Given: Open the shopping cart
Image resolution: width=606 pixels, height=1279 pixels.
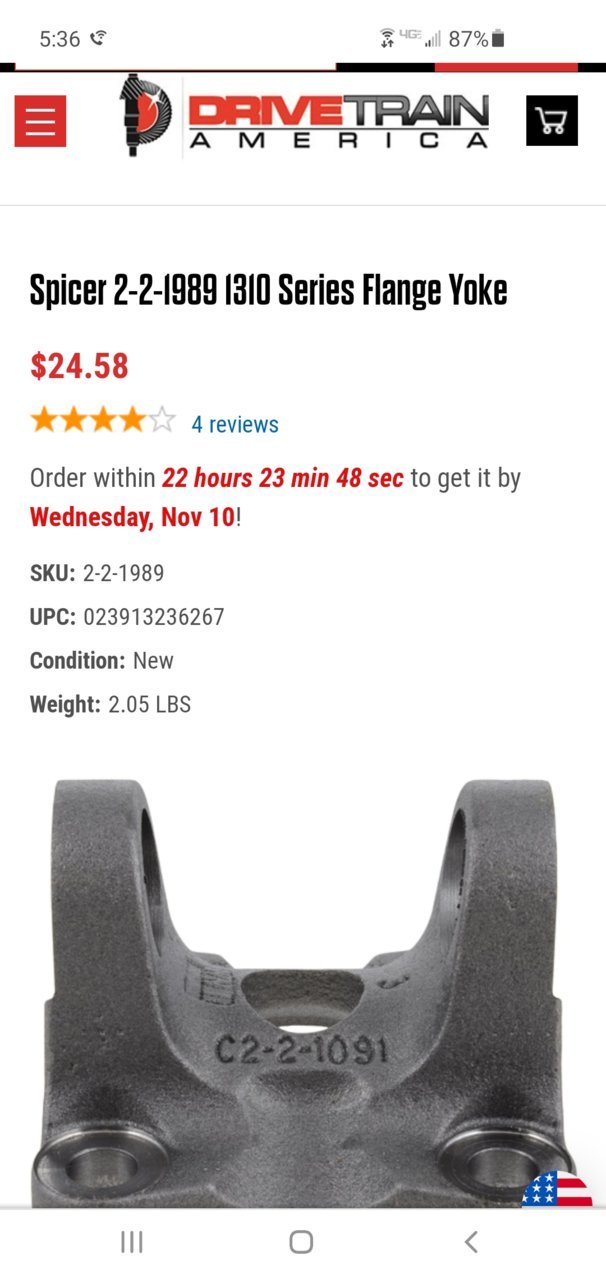Looking at the screenshot, I should coord(551,121).
